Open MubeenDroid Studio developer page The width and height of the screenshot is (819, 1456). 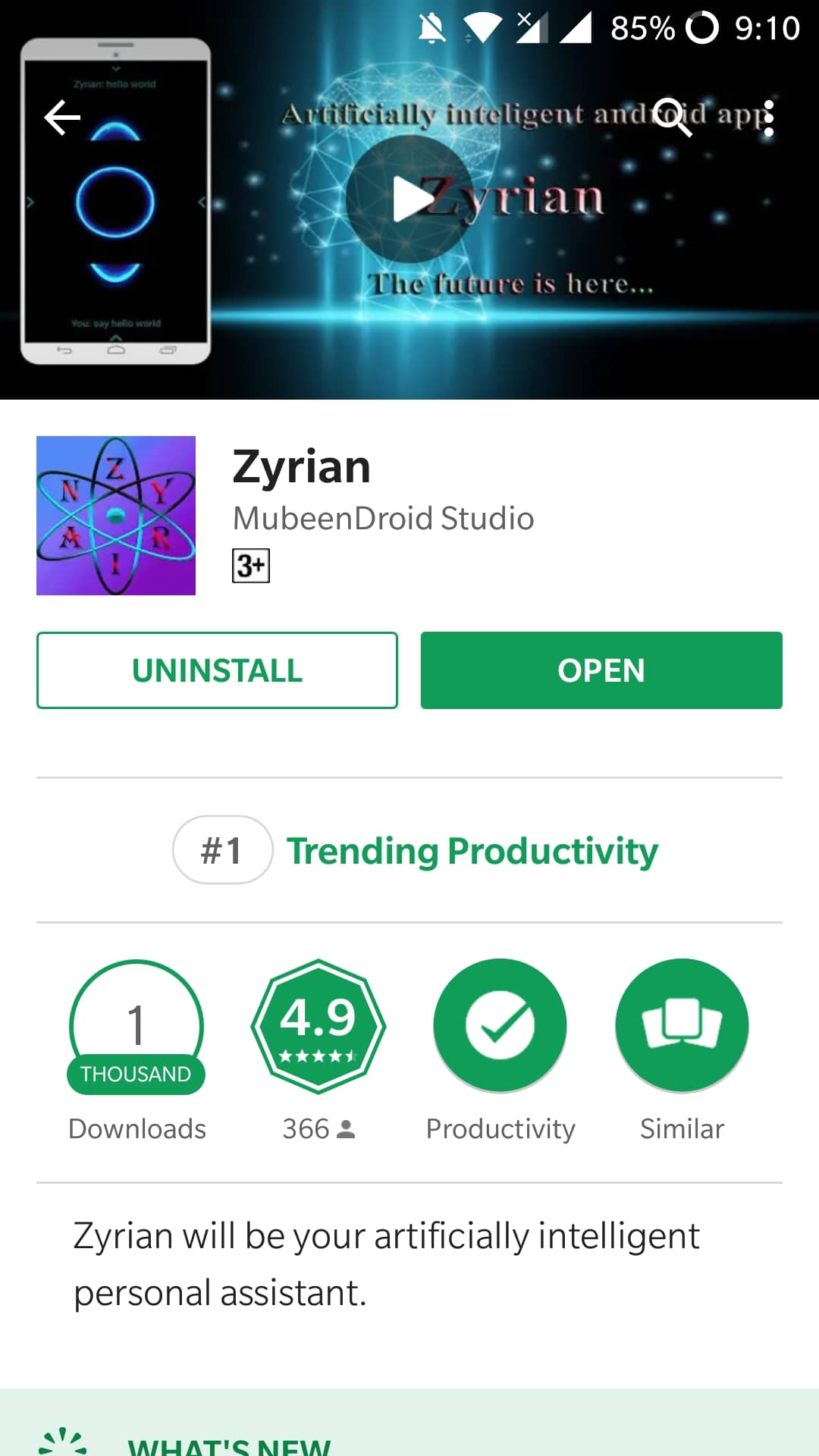(x=383, y=519)
